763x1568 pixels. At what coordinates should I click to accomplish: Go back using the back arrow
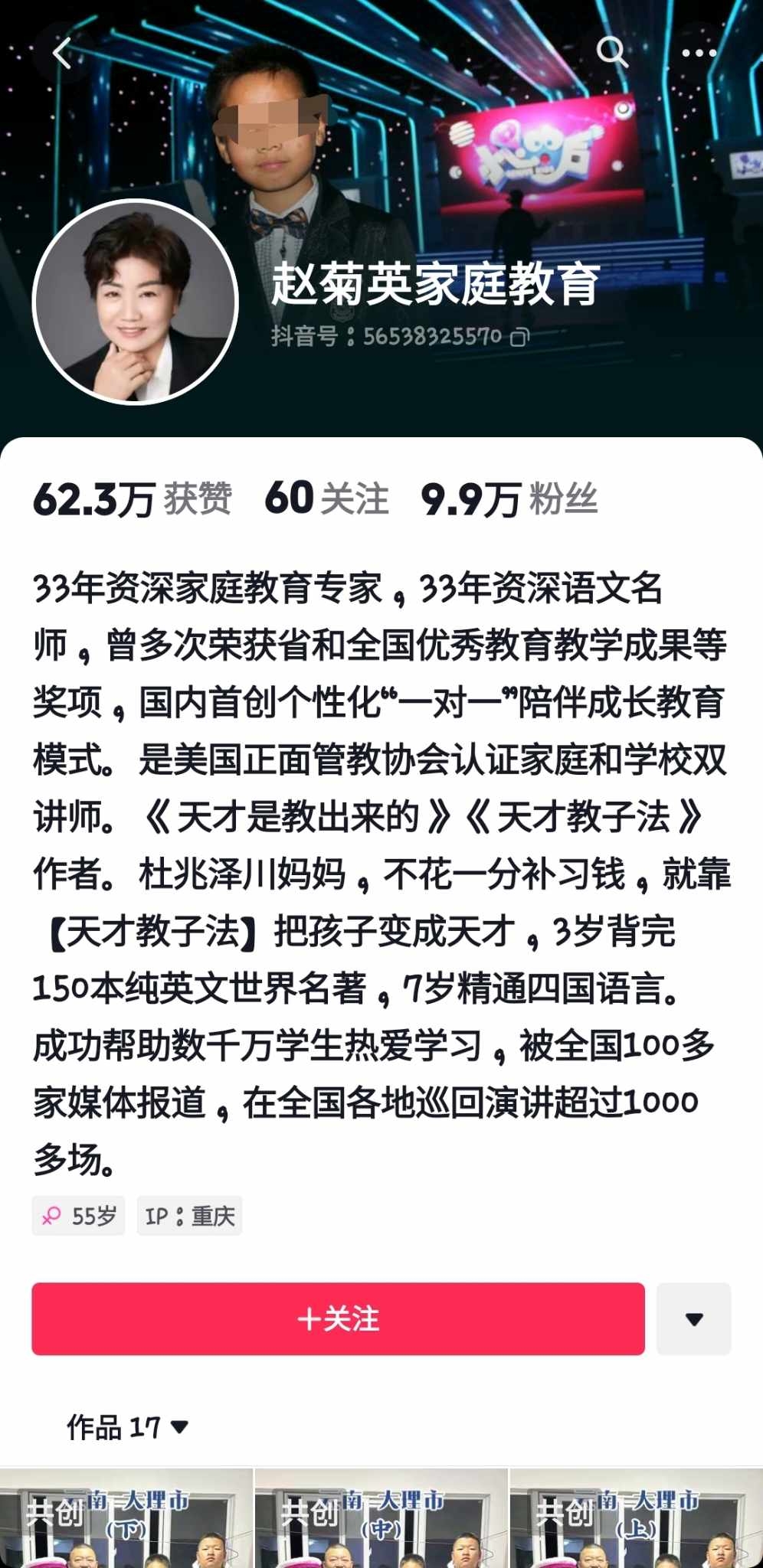pos(63,53)
